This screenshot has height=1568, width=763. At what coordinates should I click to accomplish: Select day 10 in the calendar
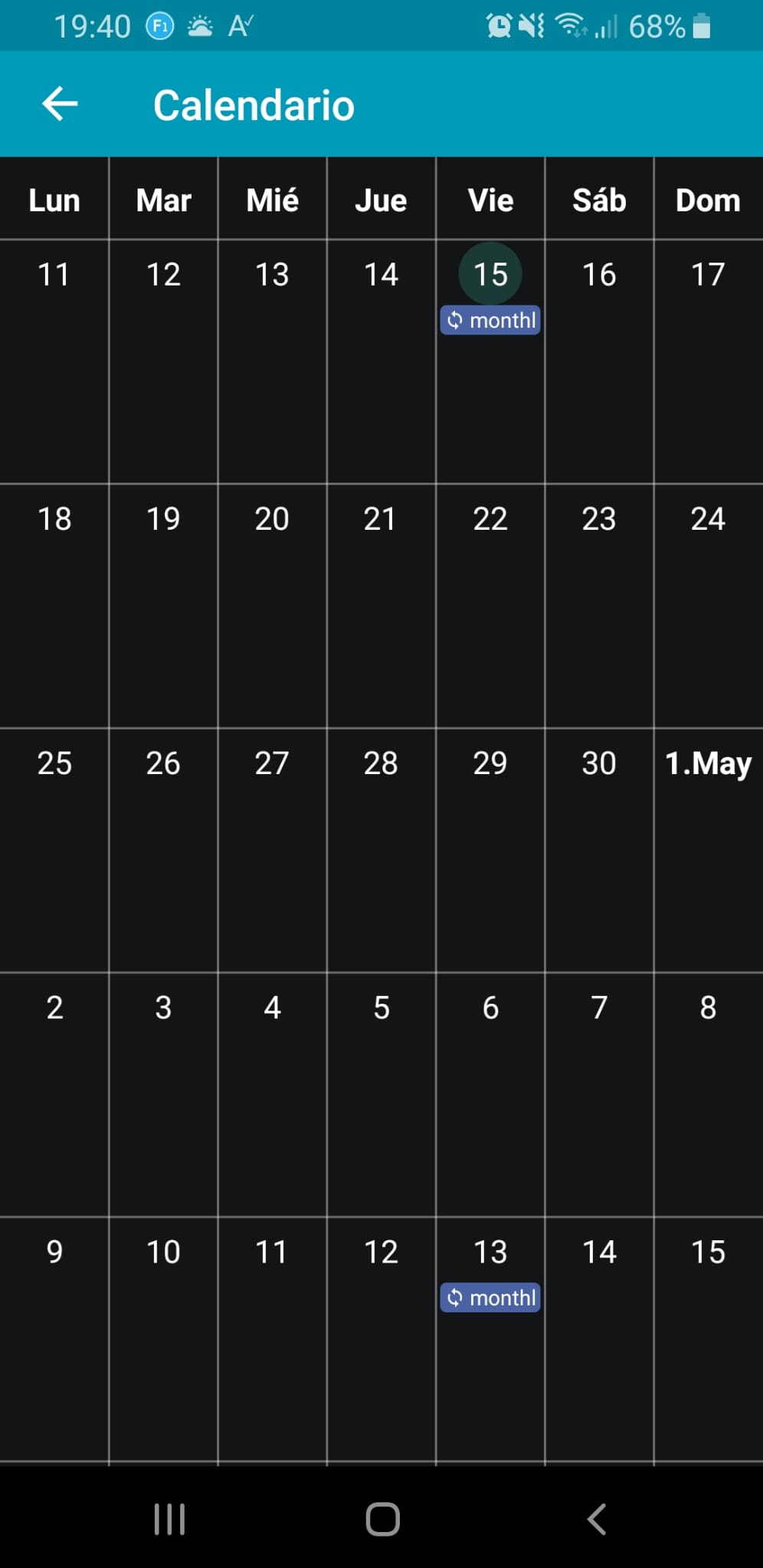pos(163,1252)
